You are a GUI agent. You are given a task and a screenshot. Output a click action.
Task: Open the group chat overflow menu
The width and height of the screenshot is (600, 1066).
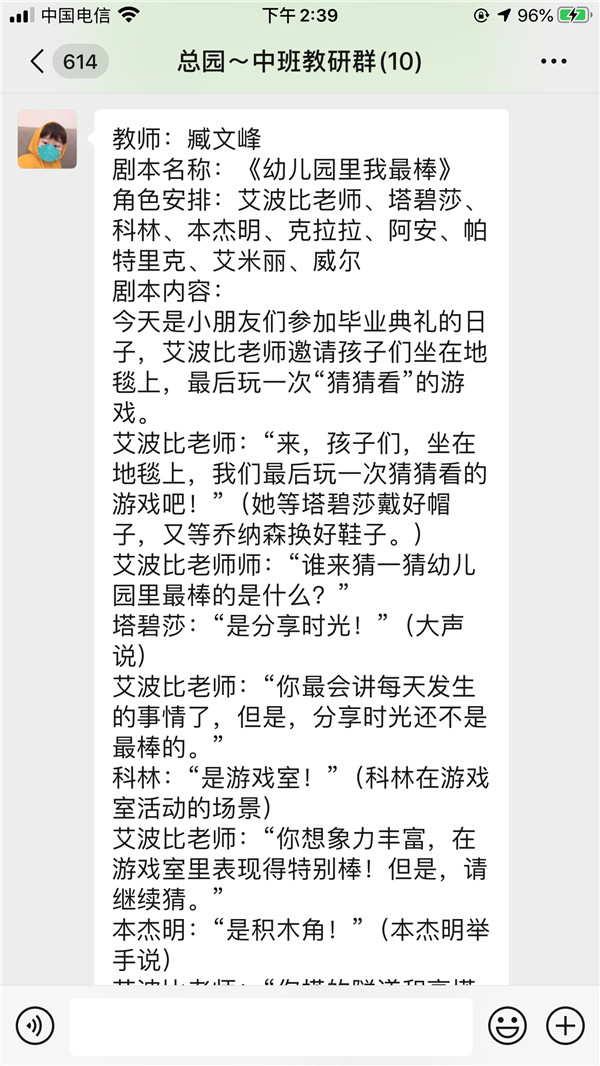pyautogui.click(x=553, y=62)
